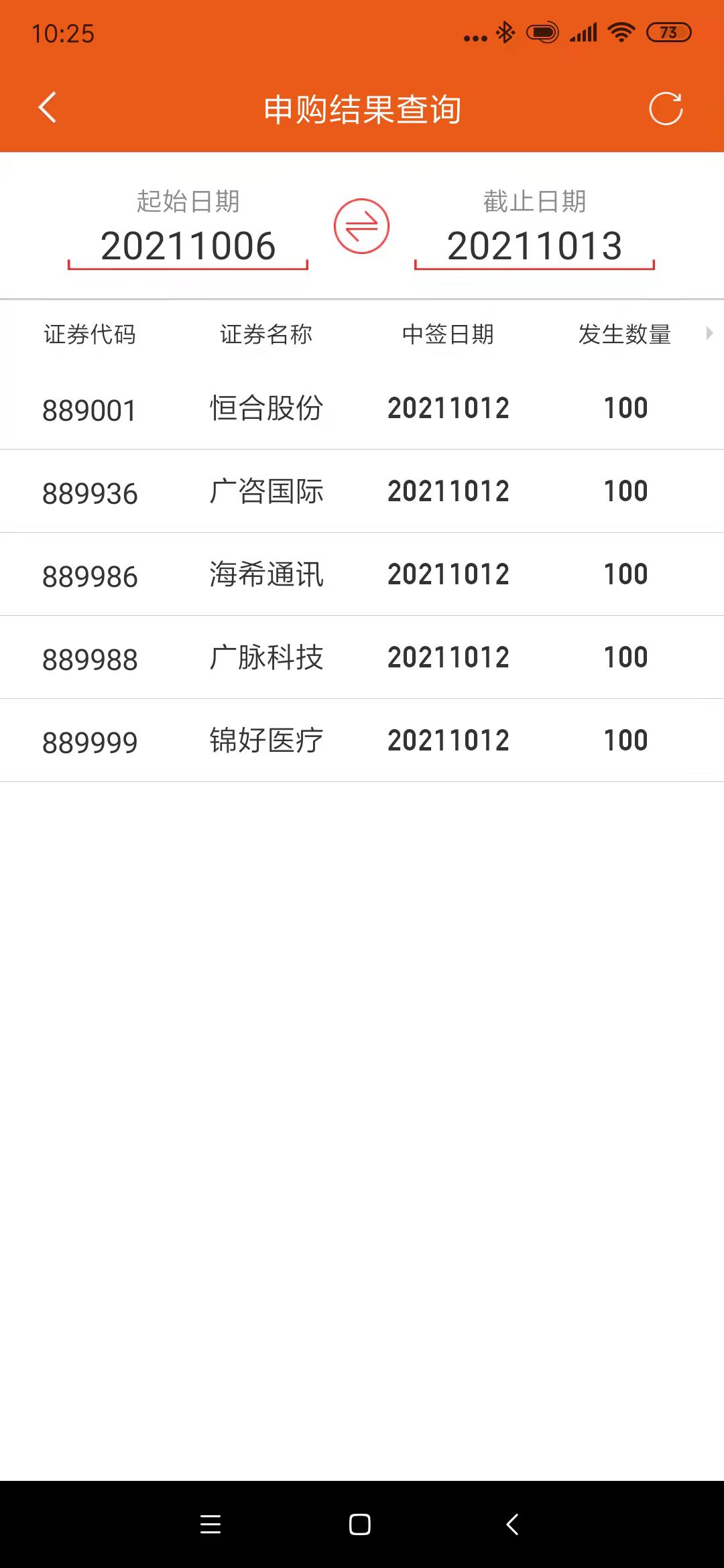Refresh the subscription results
The height and width of the screenshot is (1568, 724).
pyautogui.click(x=666, y=109)
